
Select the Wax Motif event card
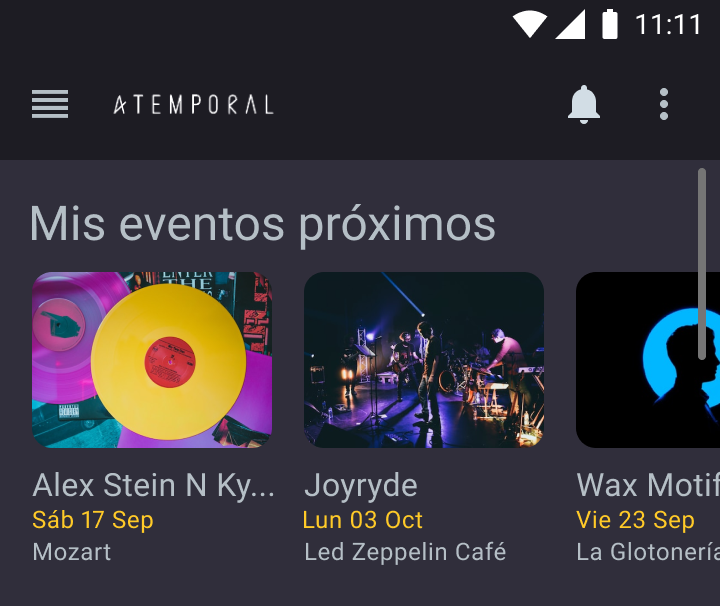[x=648, y=360]
